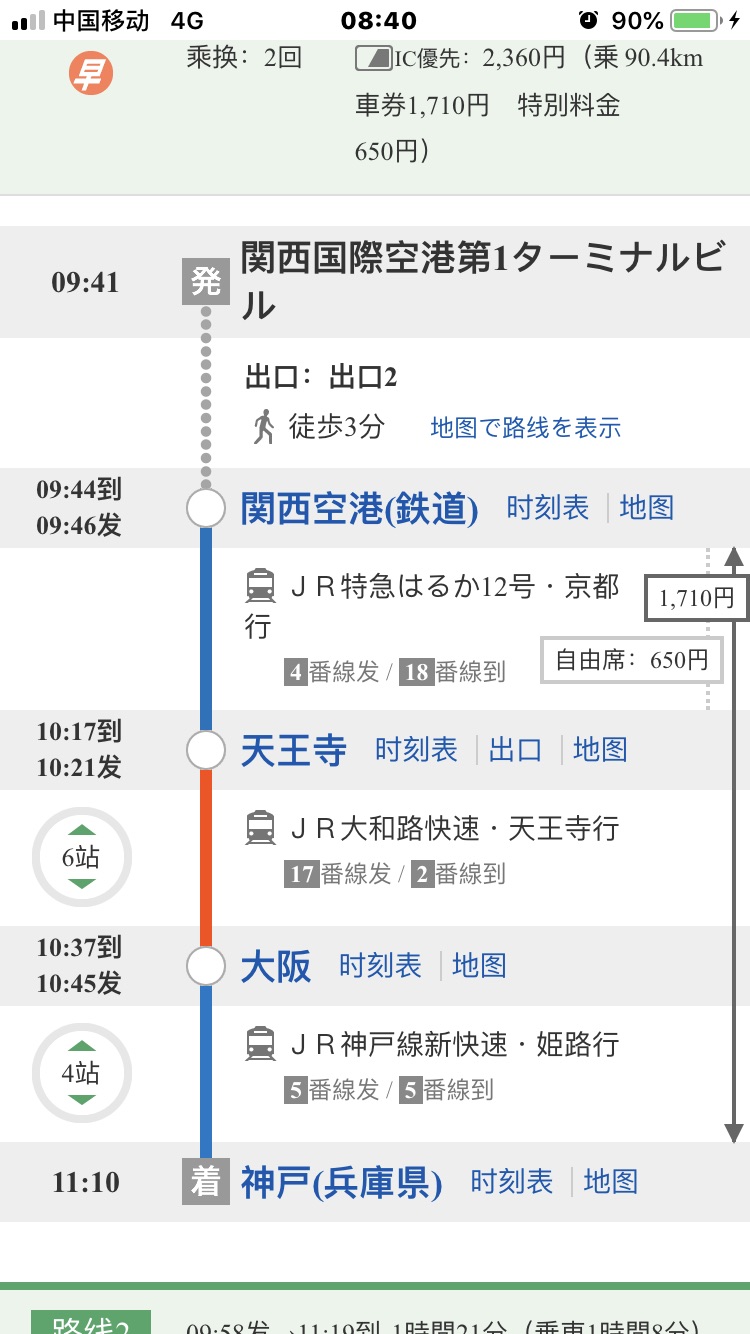Expand the 4站 stops list

[x=81, y=1073]
